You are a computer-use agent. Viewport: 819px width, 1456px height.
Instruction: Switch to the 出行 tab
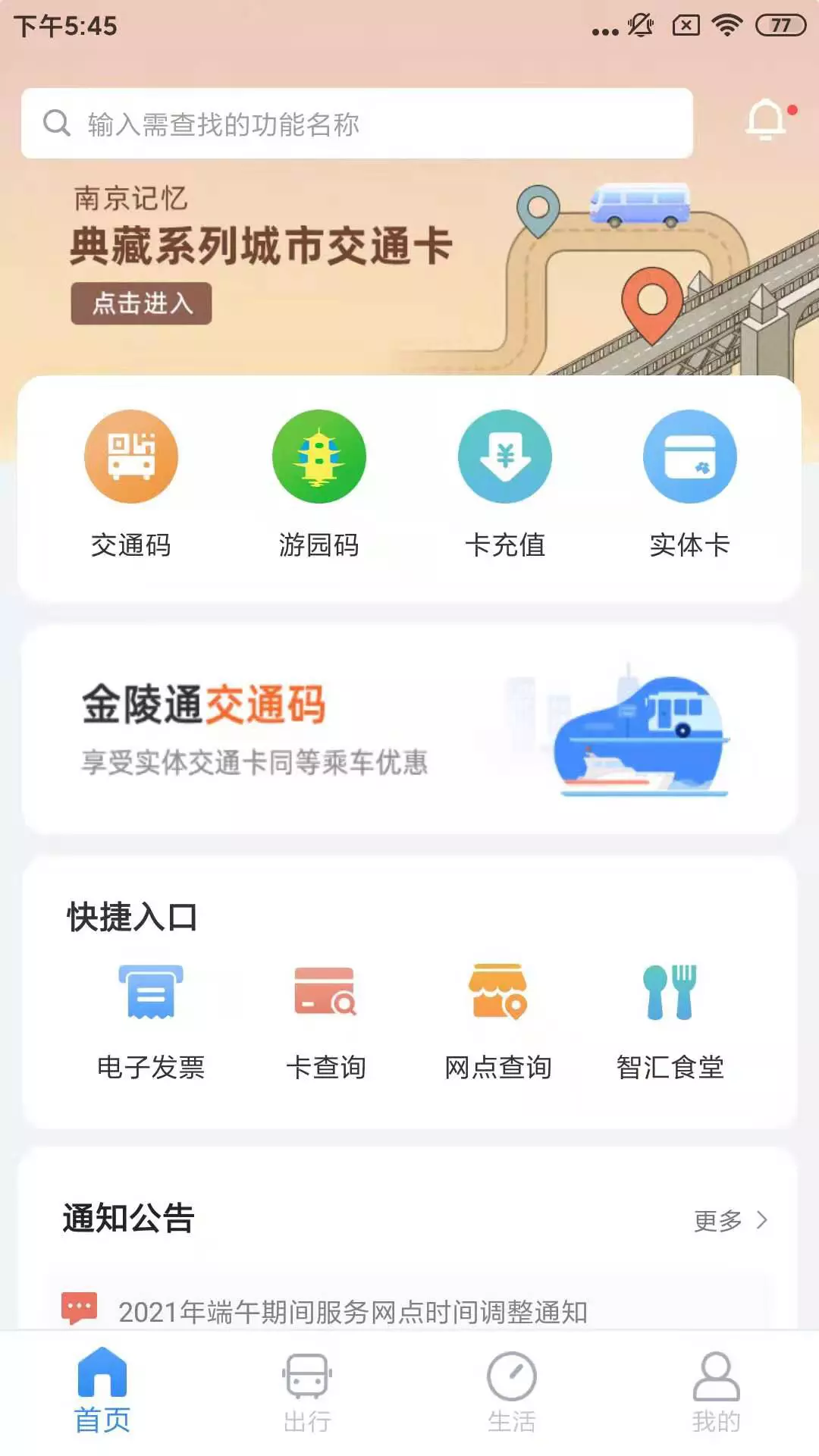tap(307, 1391)
